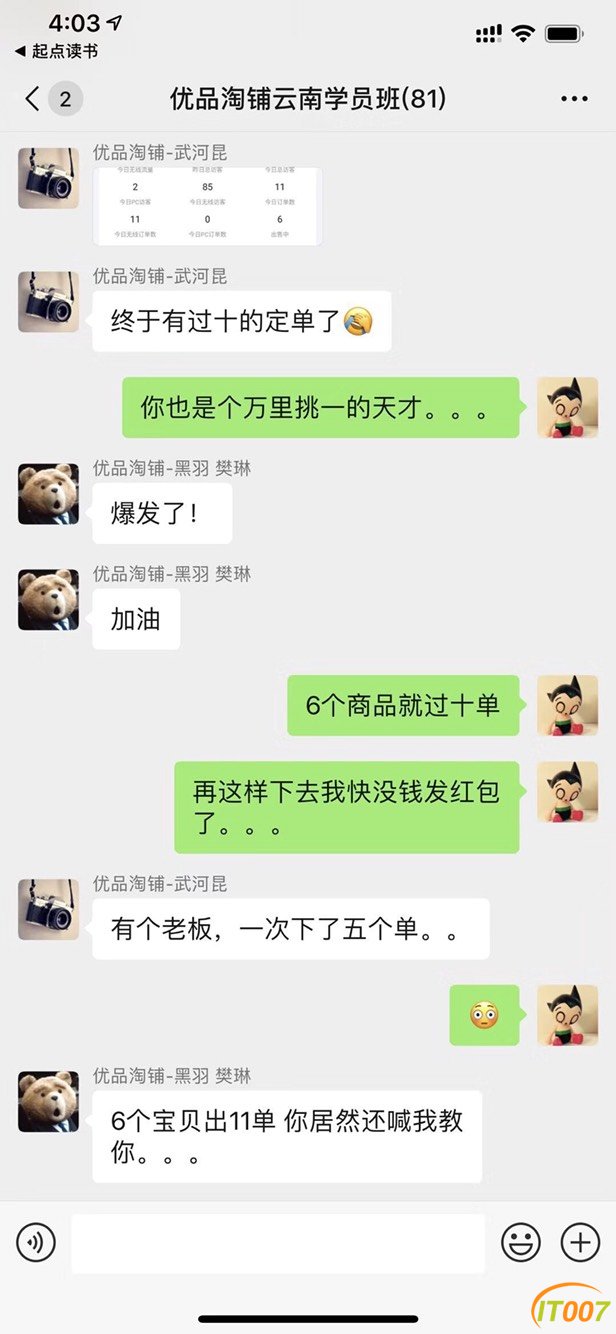Open my avatar next to 6个商品就过十单

568,706
